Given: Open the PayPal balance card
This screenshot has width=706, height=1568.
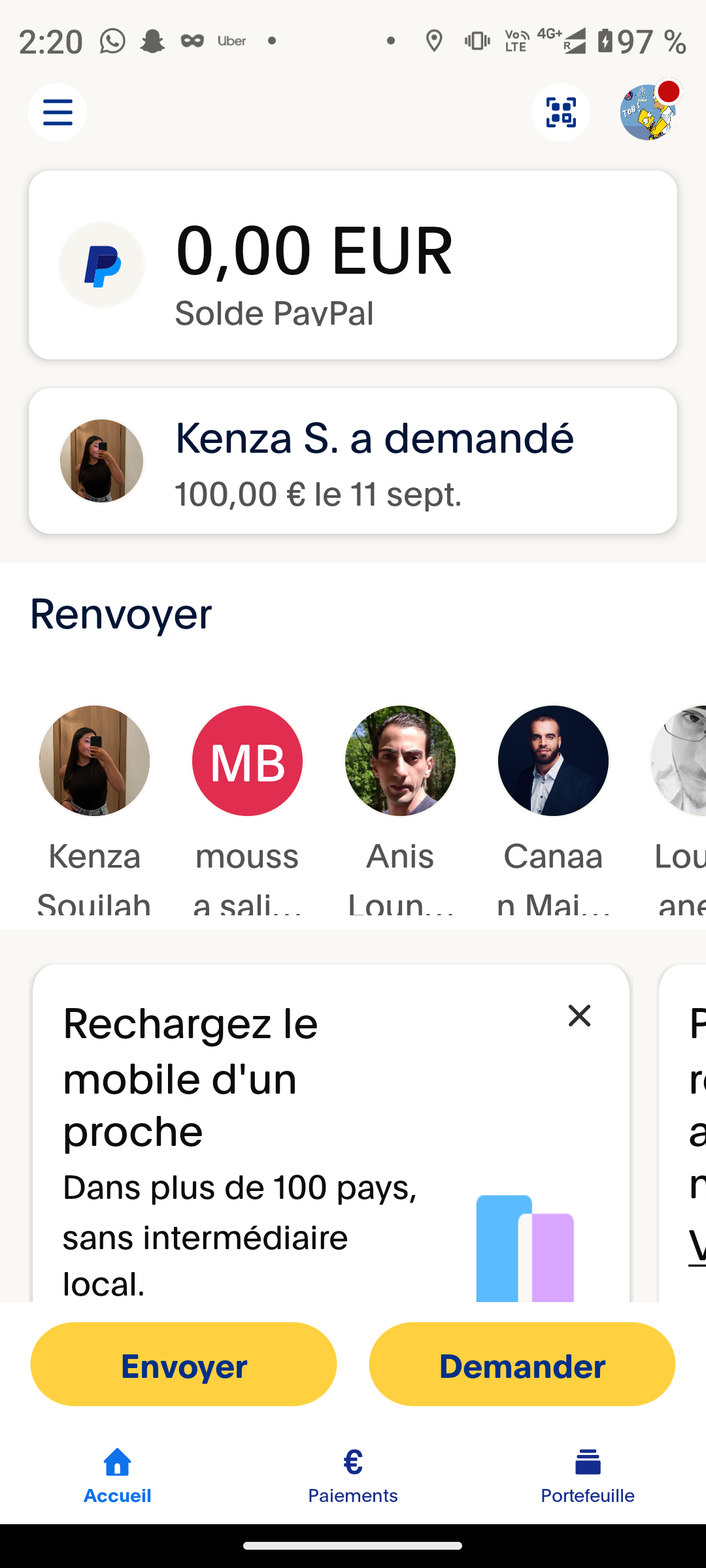Looking at the screenshot, I should tap(353, 265).
